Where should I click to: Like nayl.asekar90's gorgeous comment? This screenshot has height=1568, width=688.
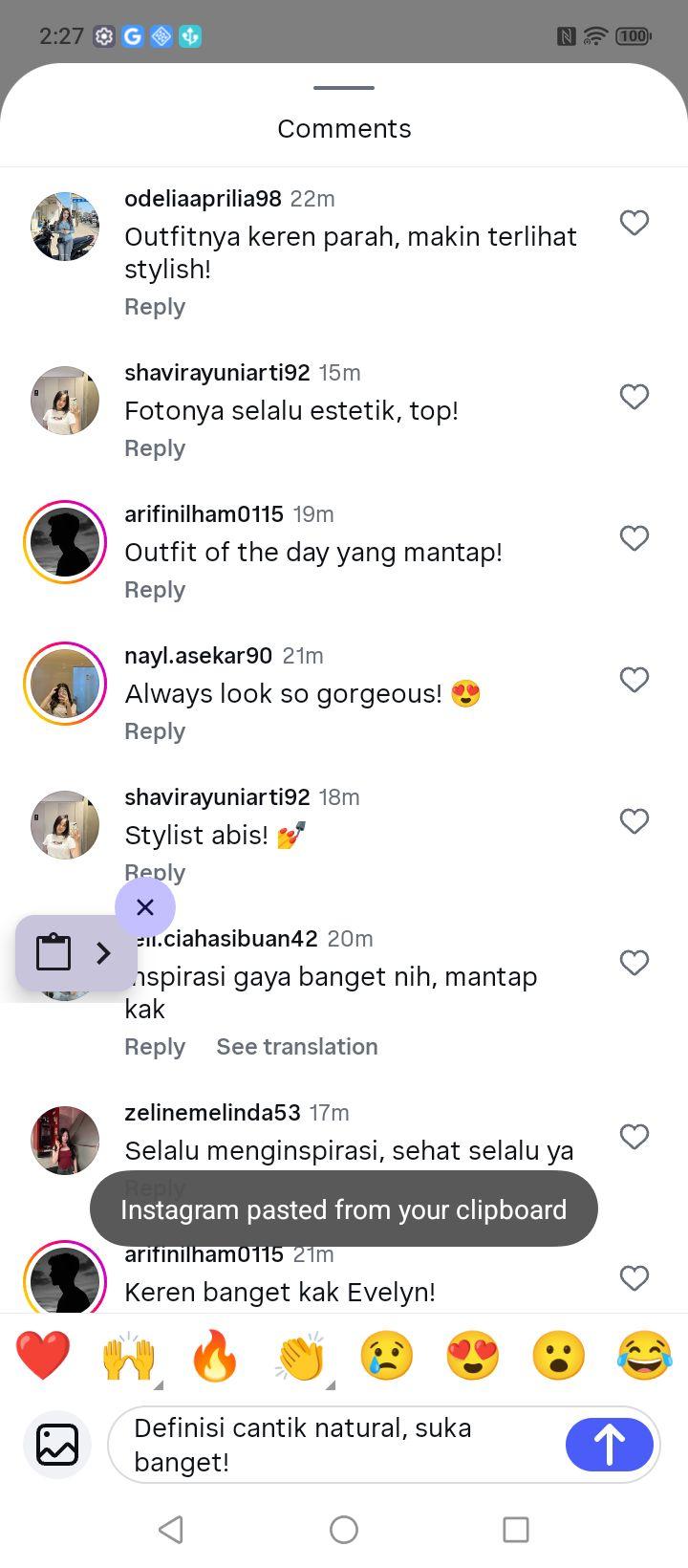click(634, 680)
